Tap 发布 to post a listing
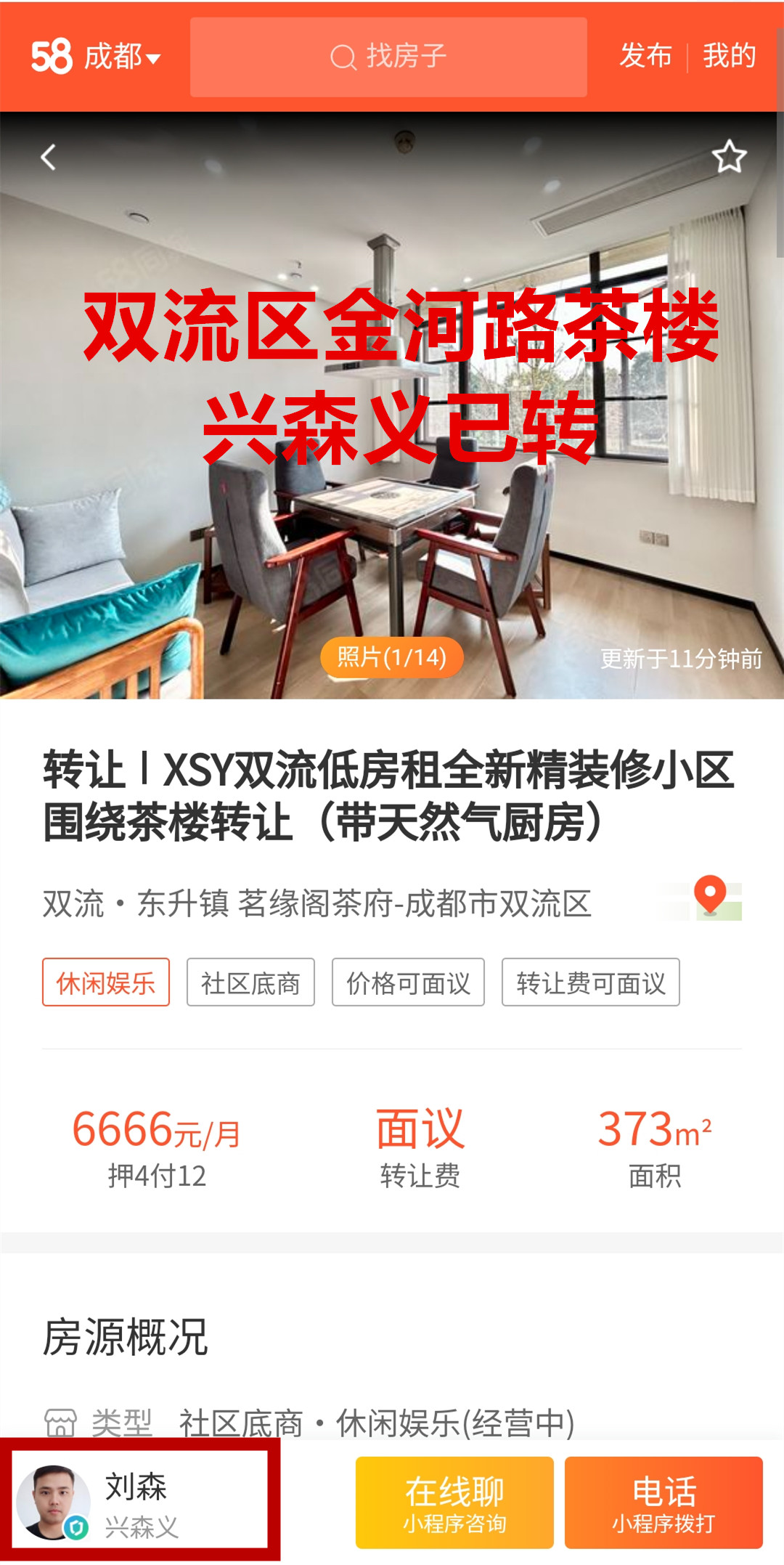The height and width of the screenshot is (1565, 784). 645,56
